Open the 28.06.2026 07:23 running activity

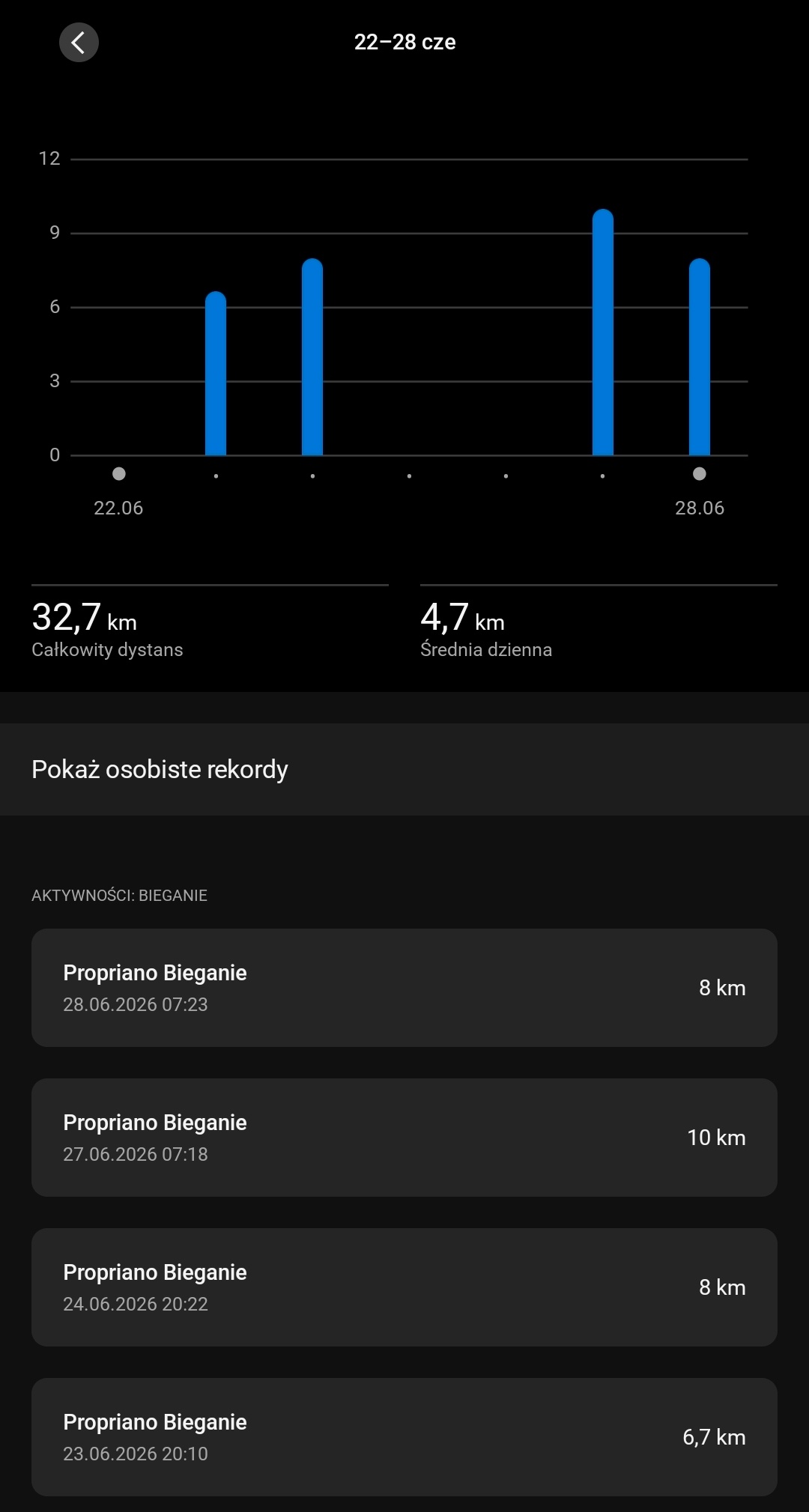click(x=404, y=987)
